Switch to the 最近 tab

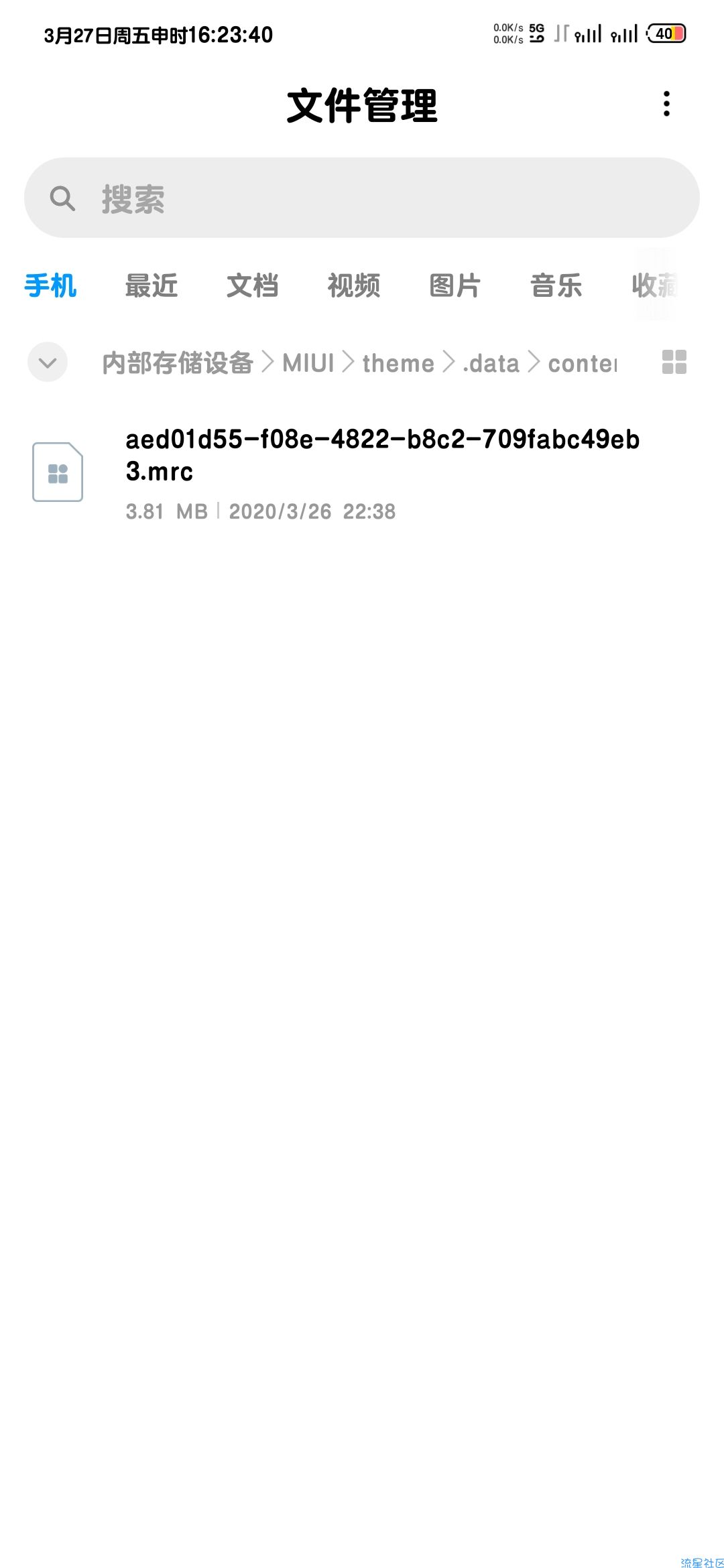click(x=152, y=286)
